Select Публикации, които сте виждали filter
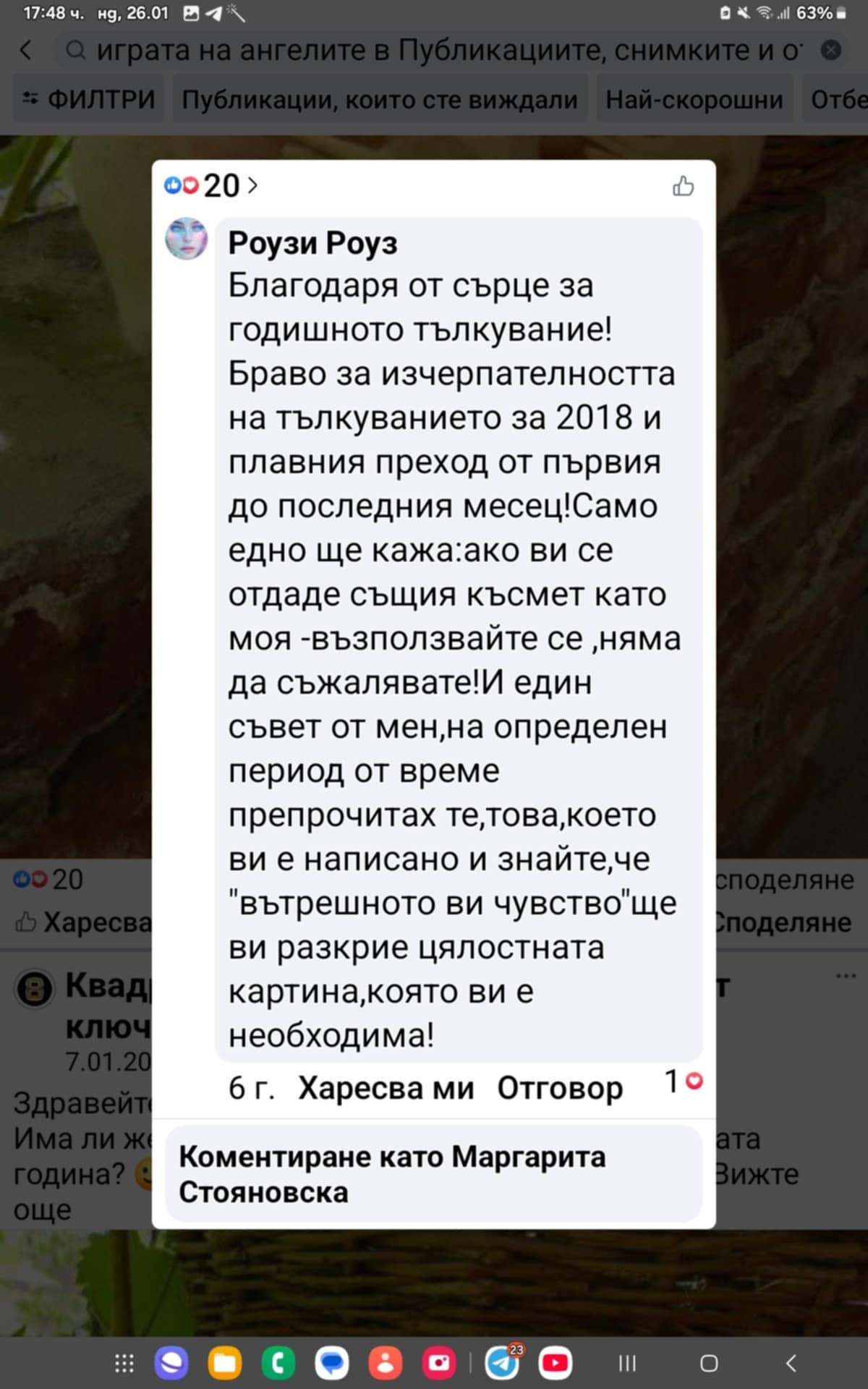868x1389 pixels. [380, 99]
